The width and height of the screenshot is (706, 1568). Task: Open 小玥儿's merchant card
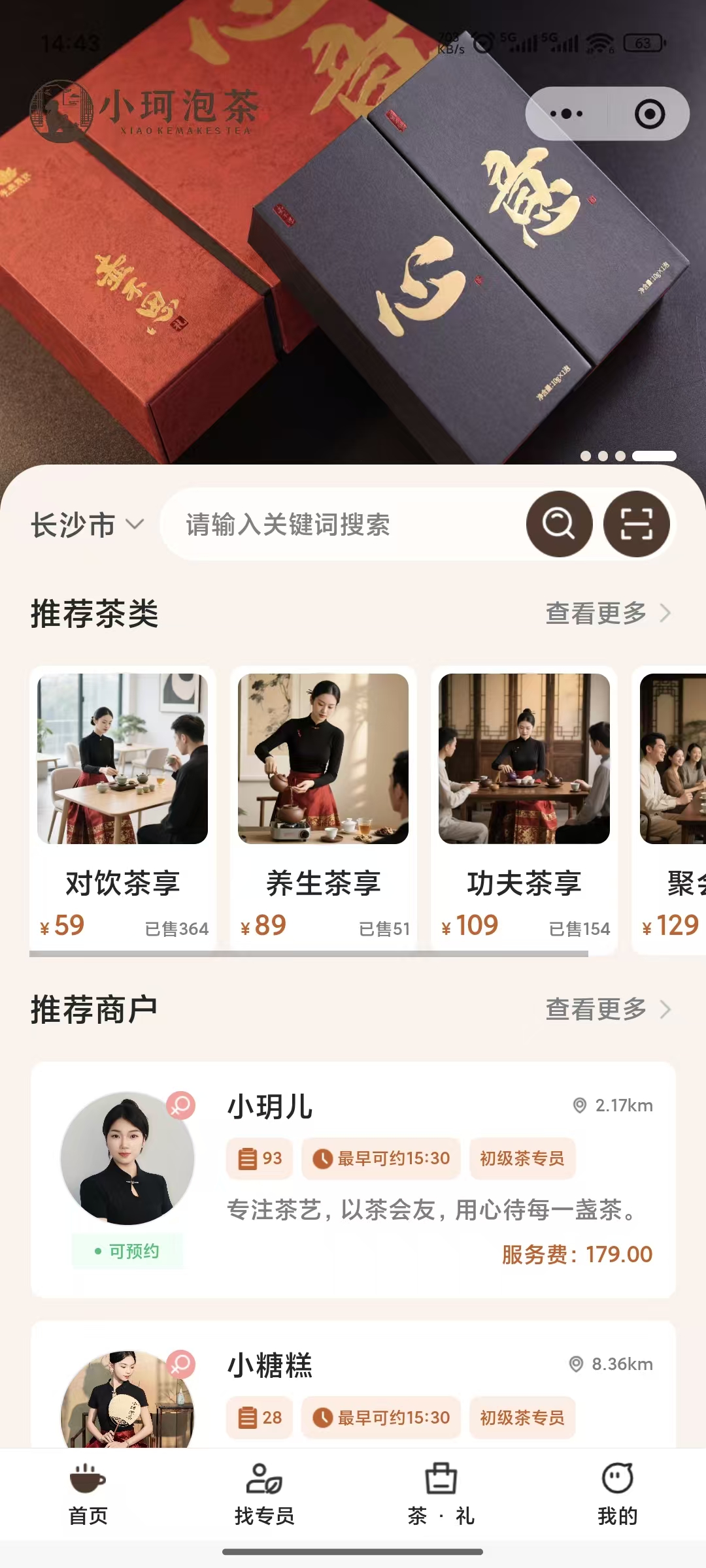[x=353, y=1179]
